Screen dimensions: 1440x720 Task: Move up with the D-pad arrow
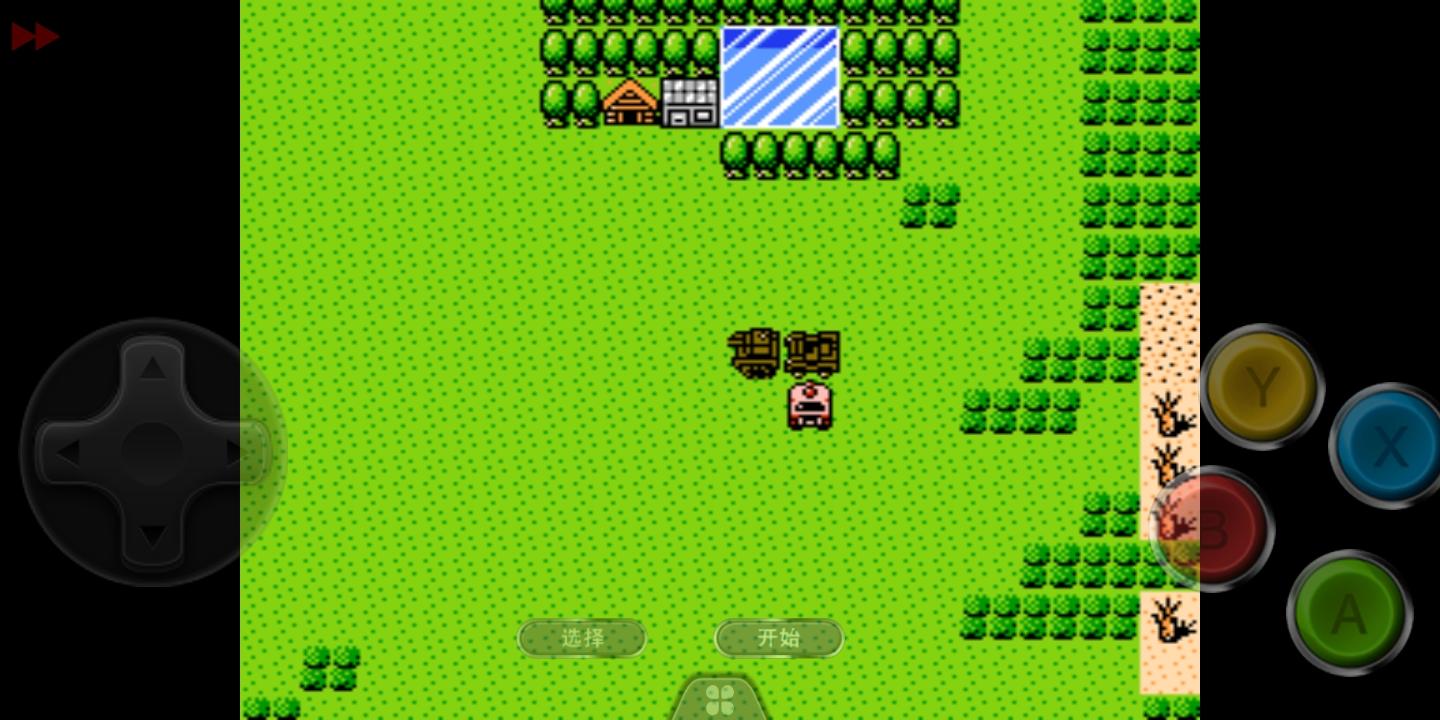tap(152, 368)
